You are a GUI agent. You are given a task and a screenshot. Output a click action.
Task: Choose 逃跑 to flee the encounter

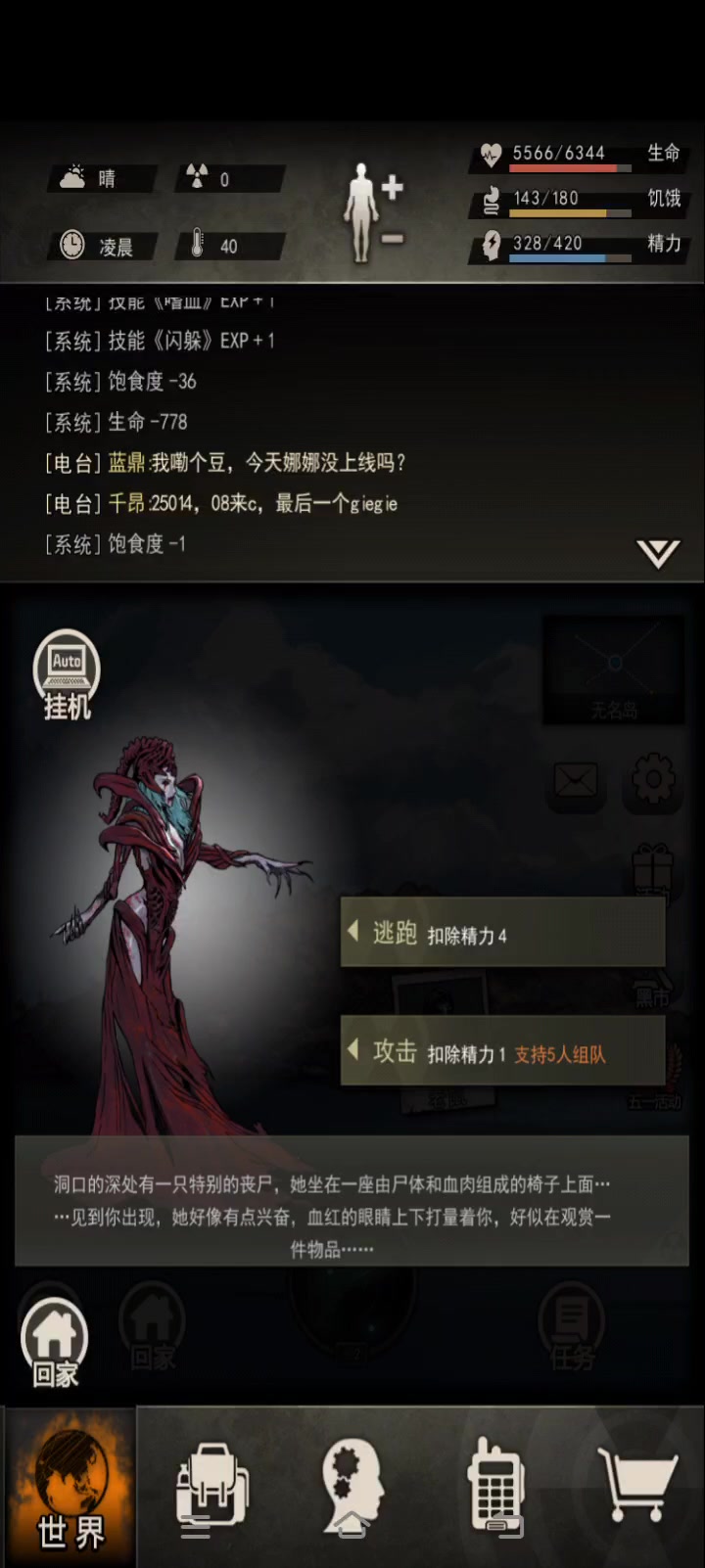pyautogui.click(x=502, y=933)
